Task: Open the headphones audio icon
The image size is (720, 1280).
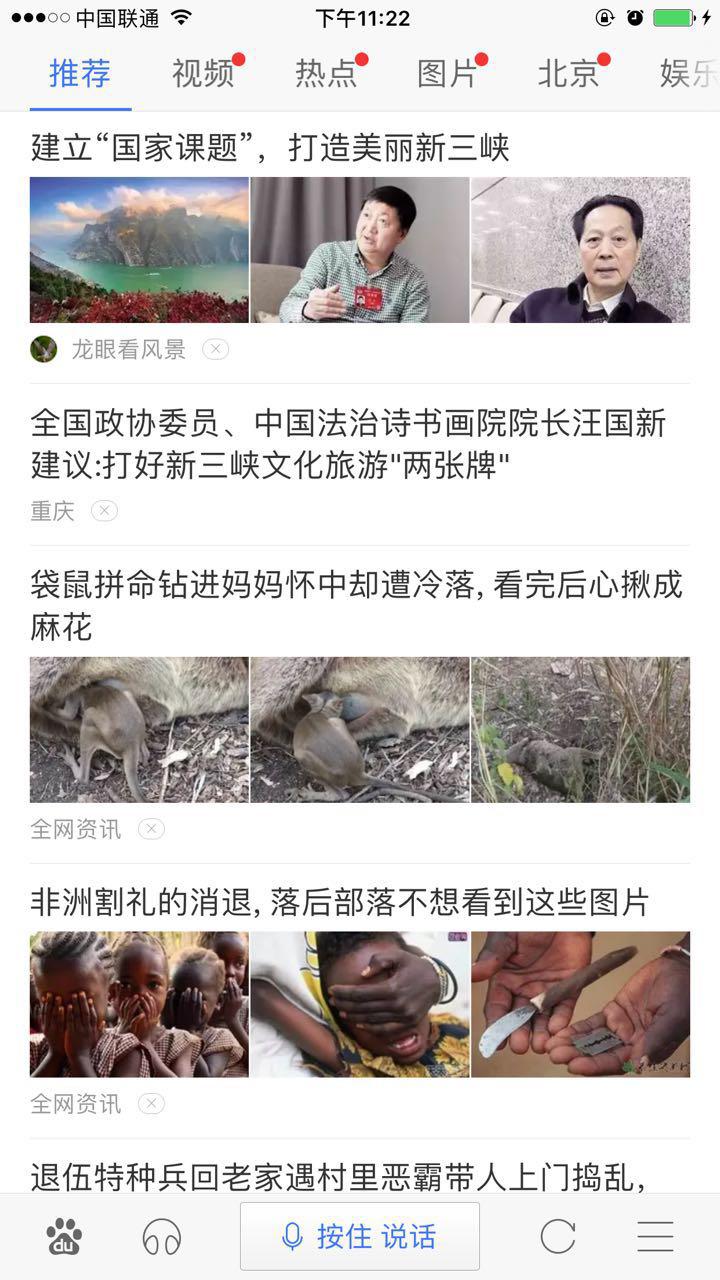Action: [x=162, y=1237]
